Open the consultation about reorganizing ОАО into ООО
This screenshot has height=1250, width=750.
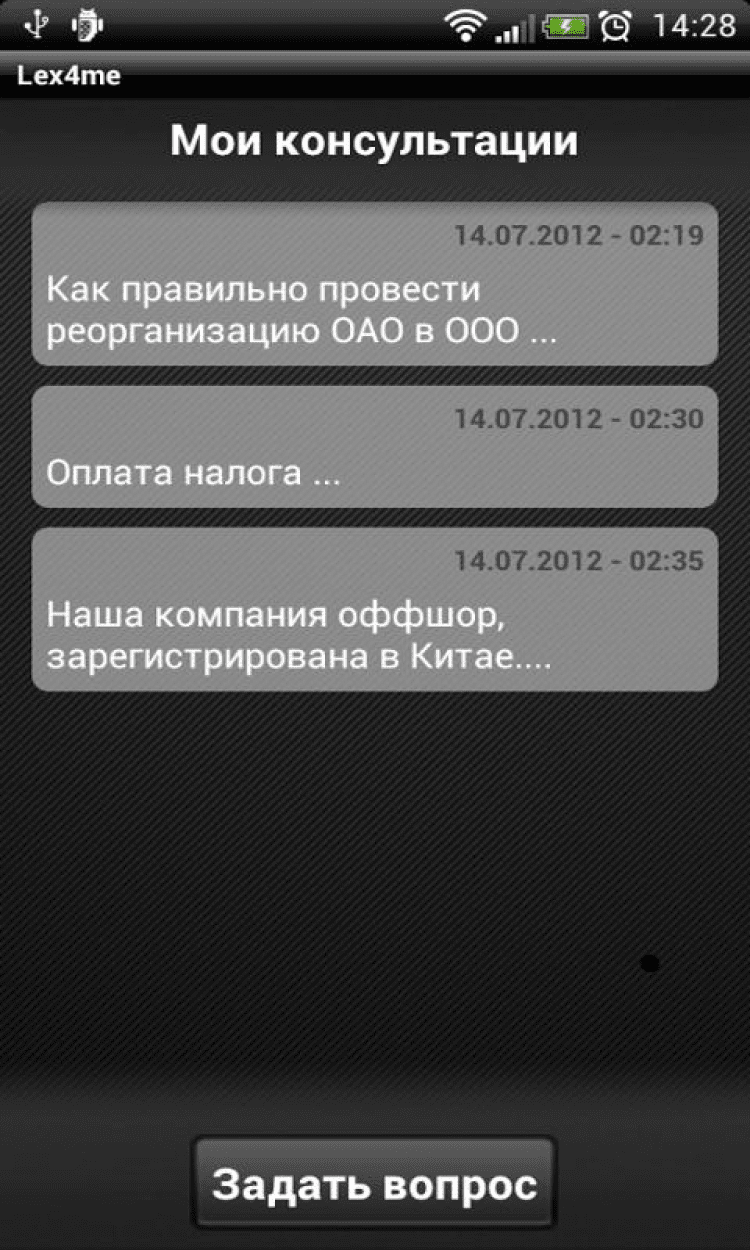pos(374,285)
